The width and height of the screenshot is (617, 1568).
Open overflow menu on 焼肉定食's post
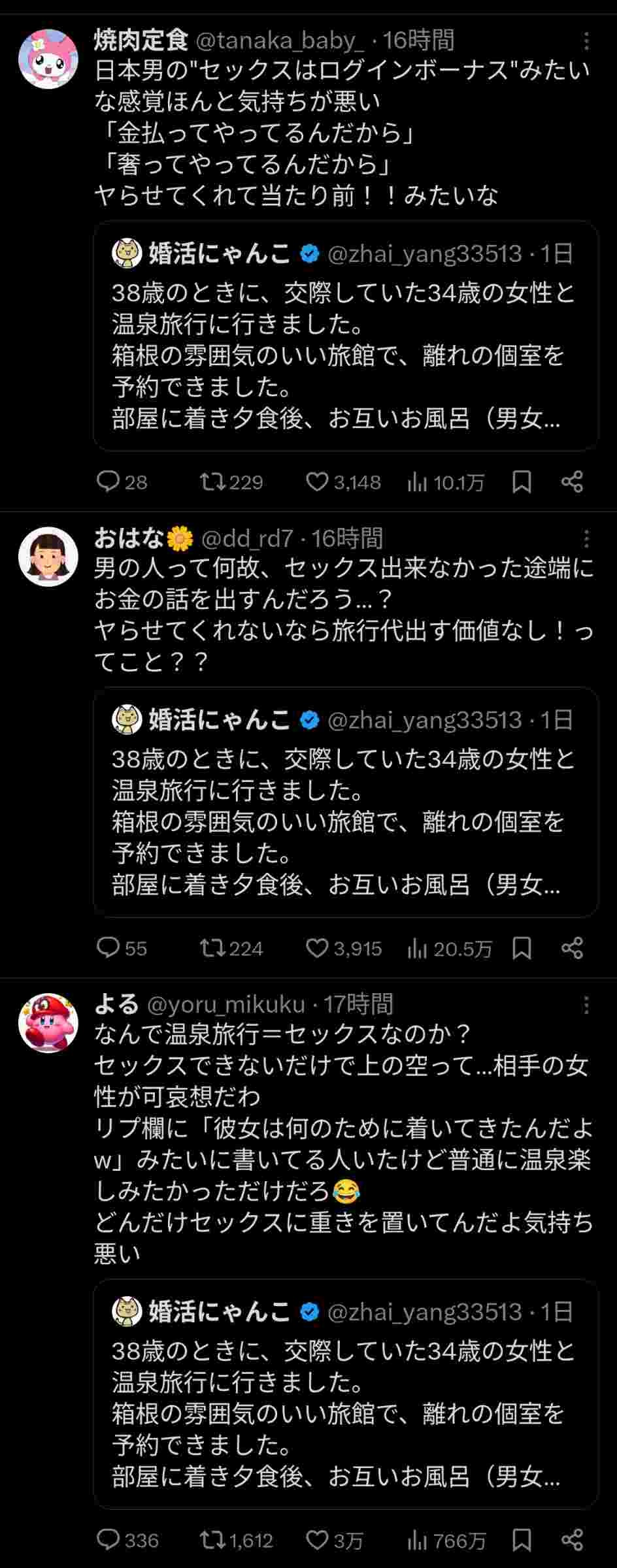[x=586, y=41]
